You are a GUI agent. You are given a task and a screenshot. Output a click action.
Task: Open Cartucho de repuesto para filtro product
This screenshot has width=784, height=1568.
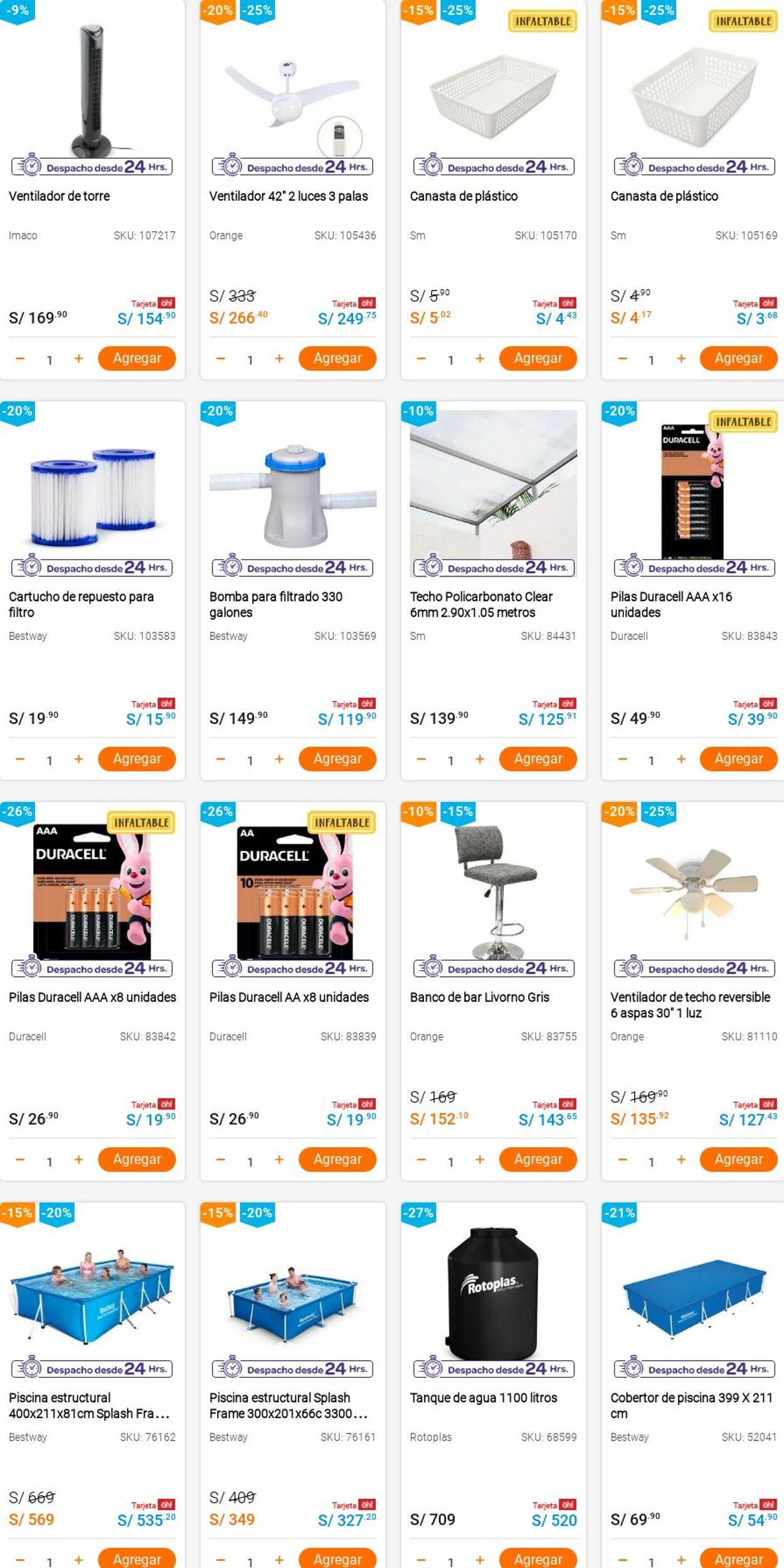[x=81, y=604]
